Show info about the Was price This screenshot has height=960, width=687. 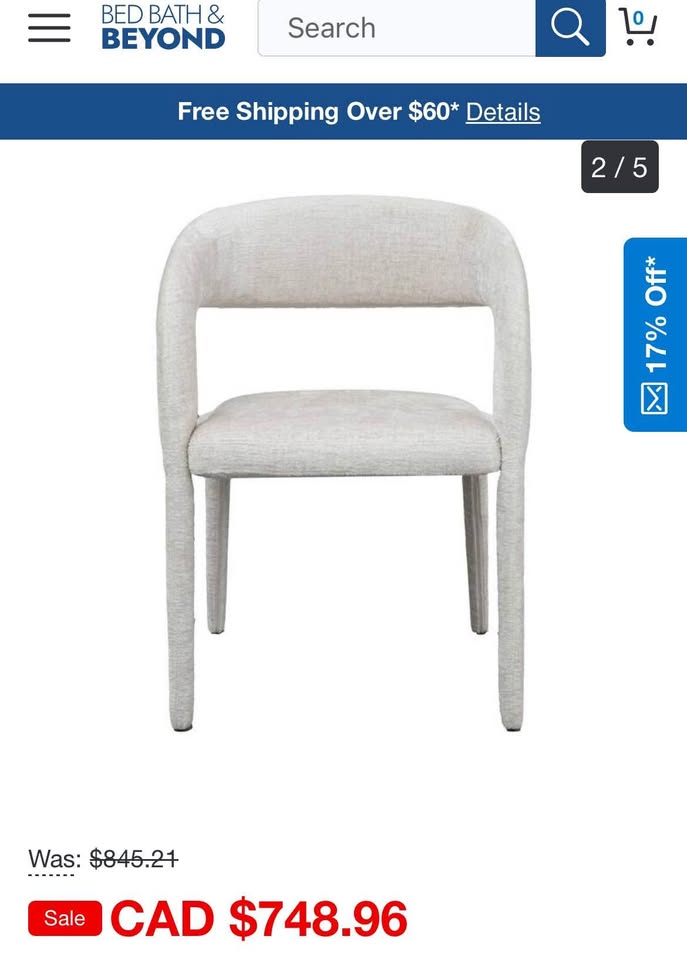click(52, 859)
